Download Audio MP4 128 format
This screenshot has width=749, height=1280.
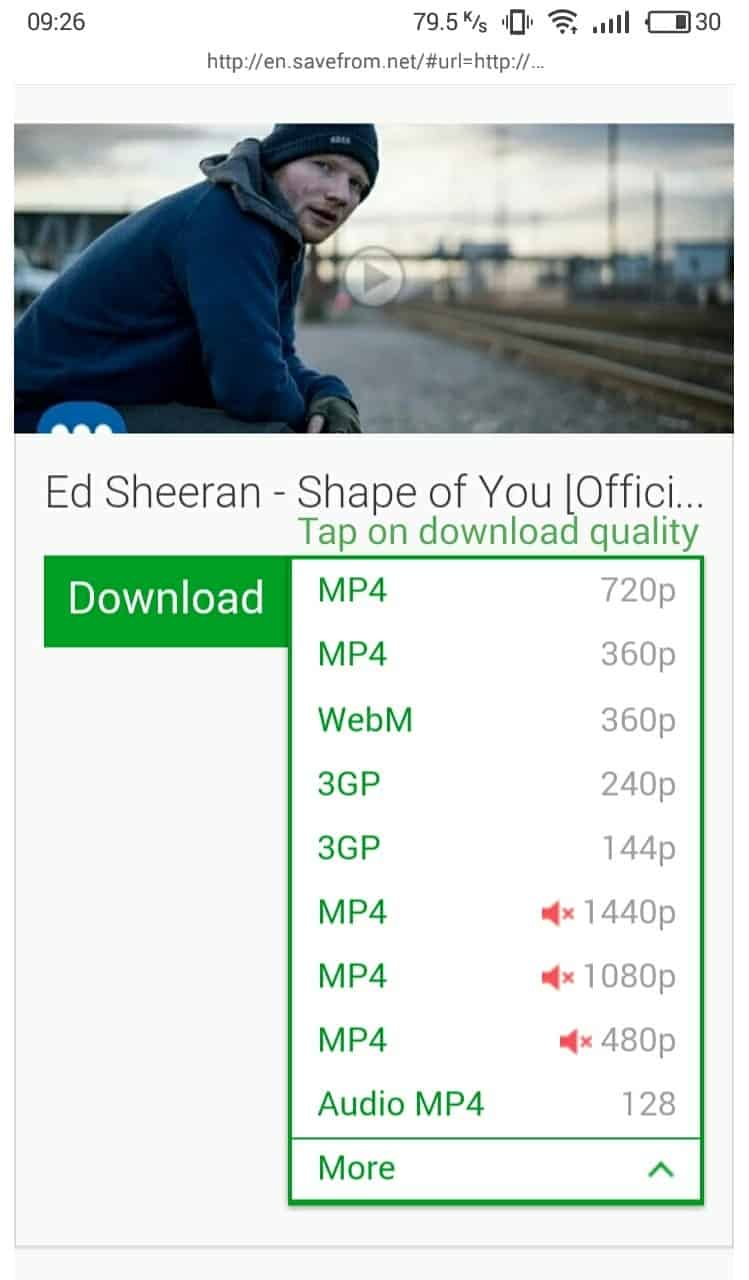click(x=496, y=1104)
